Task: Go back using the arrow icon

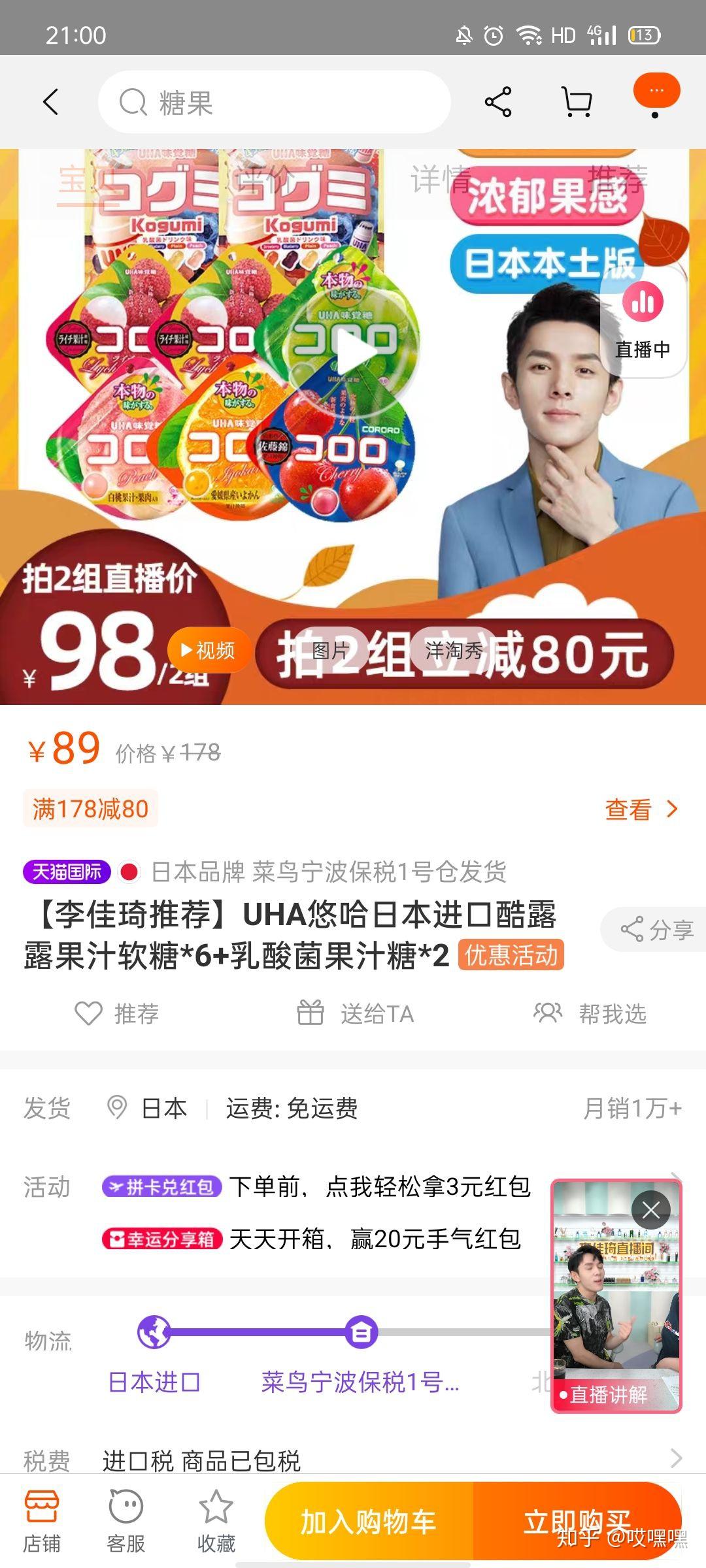Action: pyautogui.click(x=50, y=102)
